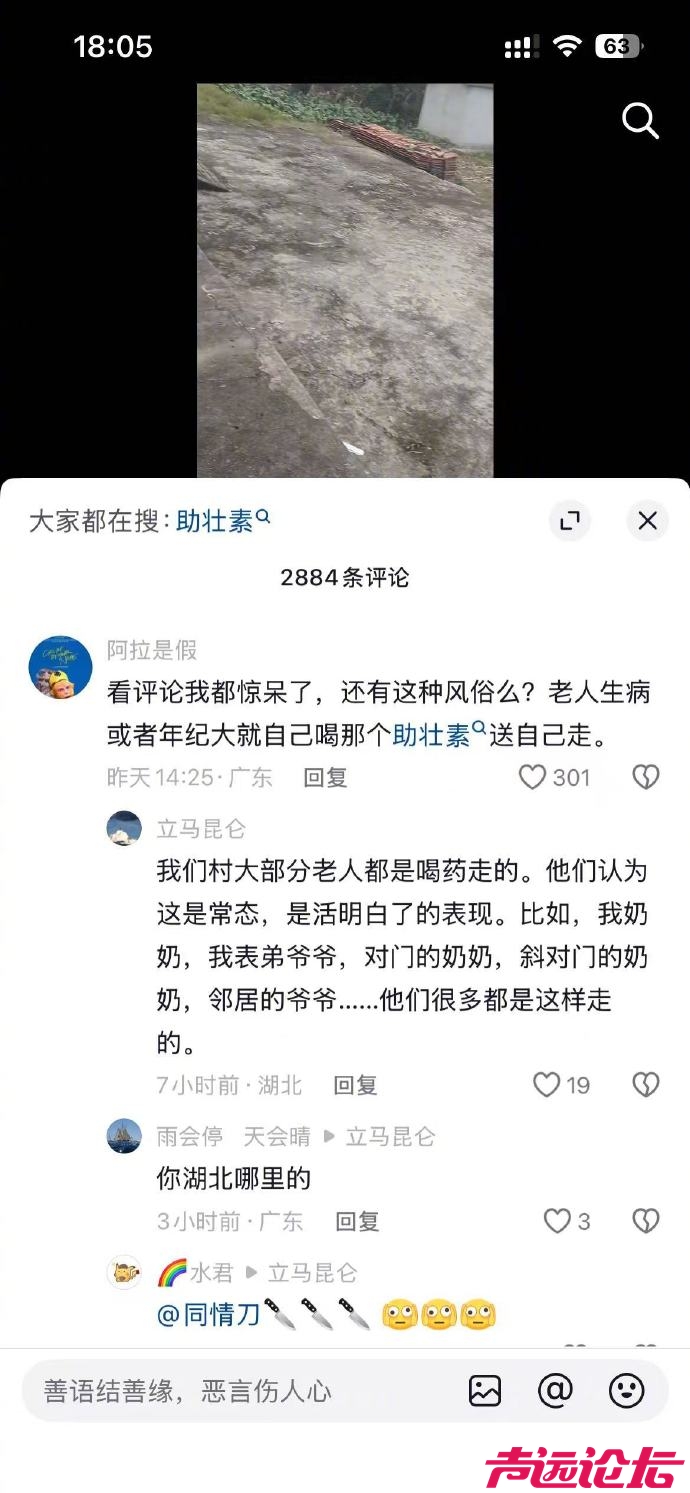The width and height of the screenshot is (690, 1493).
Task: Dislike 阿拉是假's comment
Action: click(646, 778)
